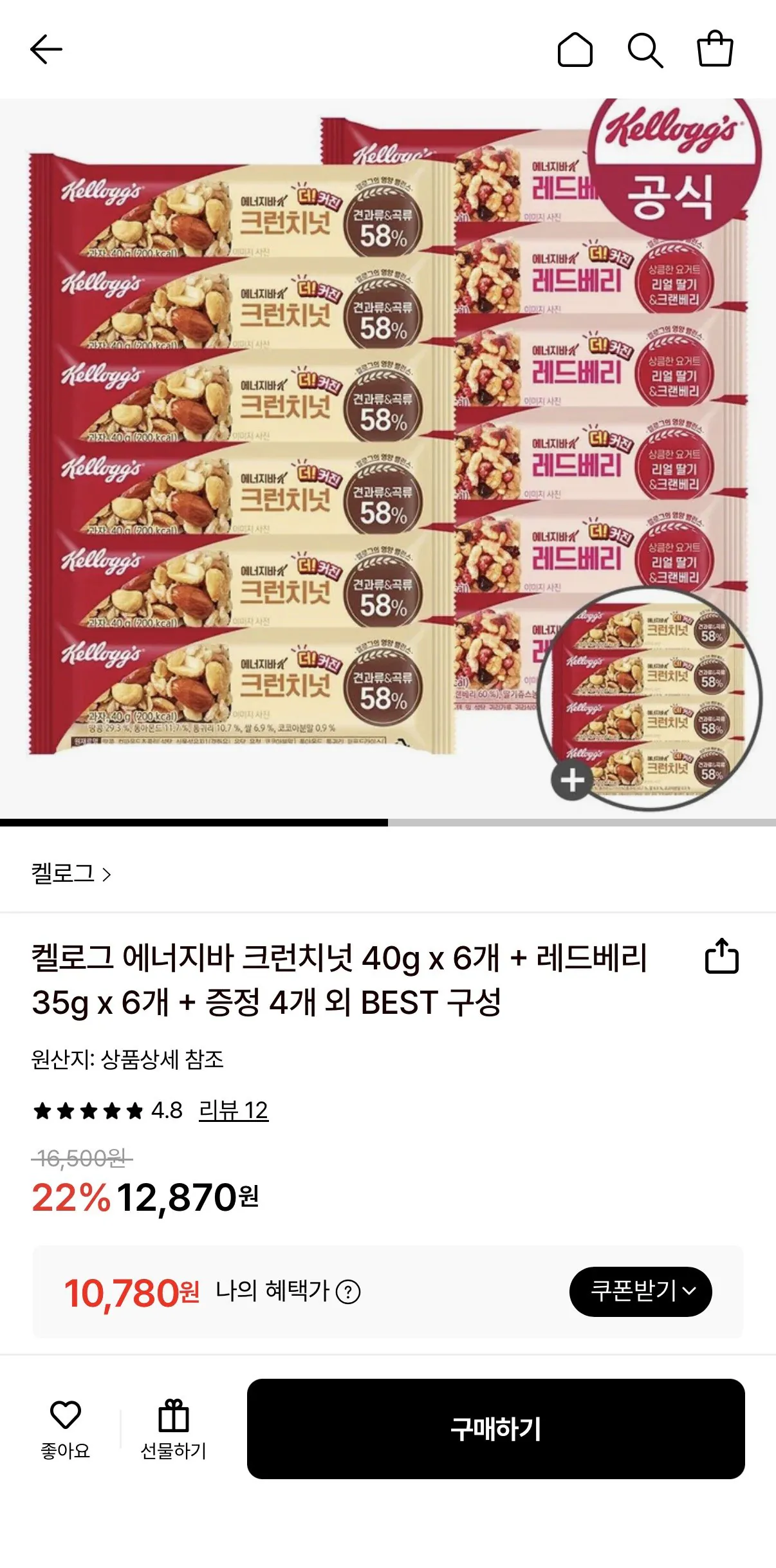Toggle the 좋아요 heart to like the product

65,1423
